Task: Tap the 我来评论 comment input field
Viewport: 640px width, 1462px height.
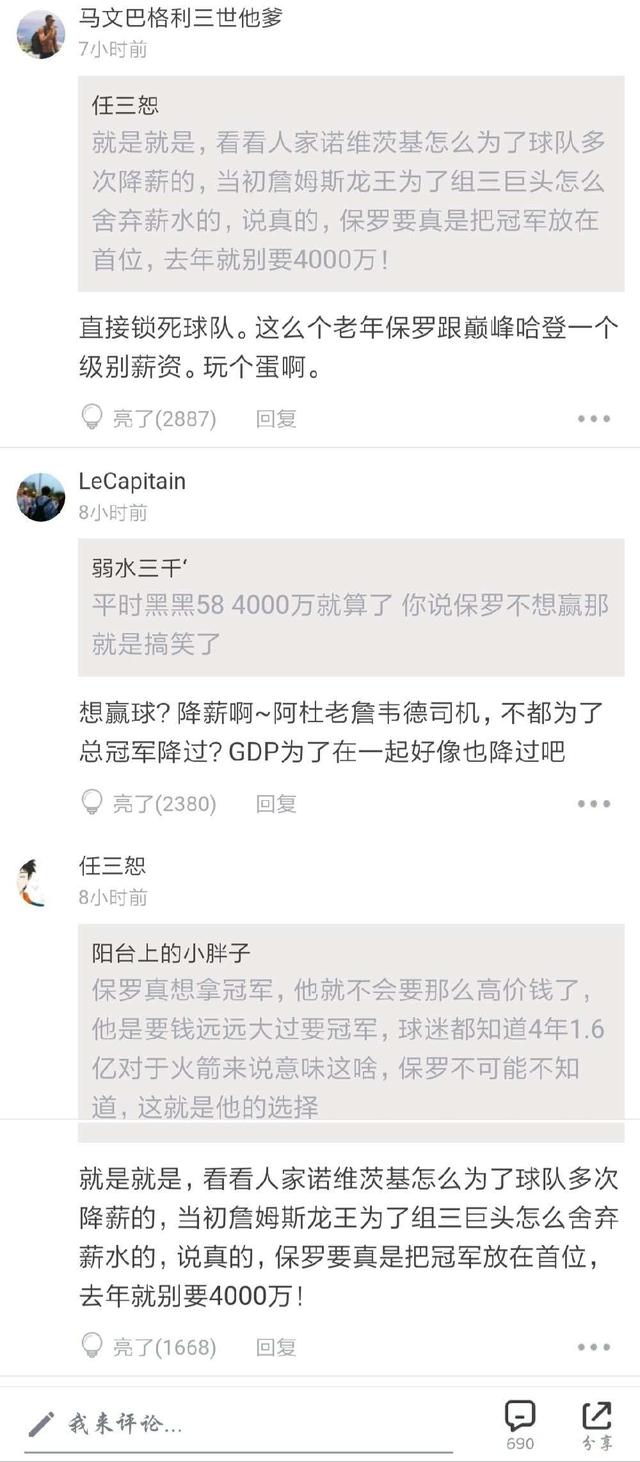Action: point(240,1424)
